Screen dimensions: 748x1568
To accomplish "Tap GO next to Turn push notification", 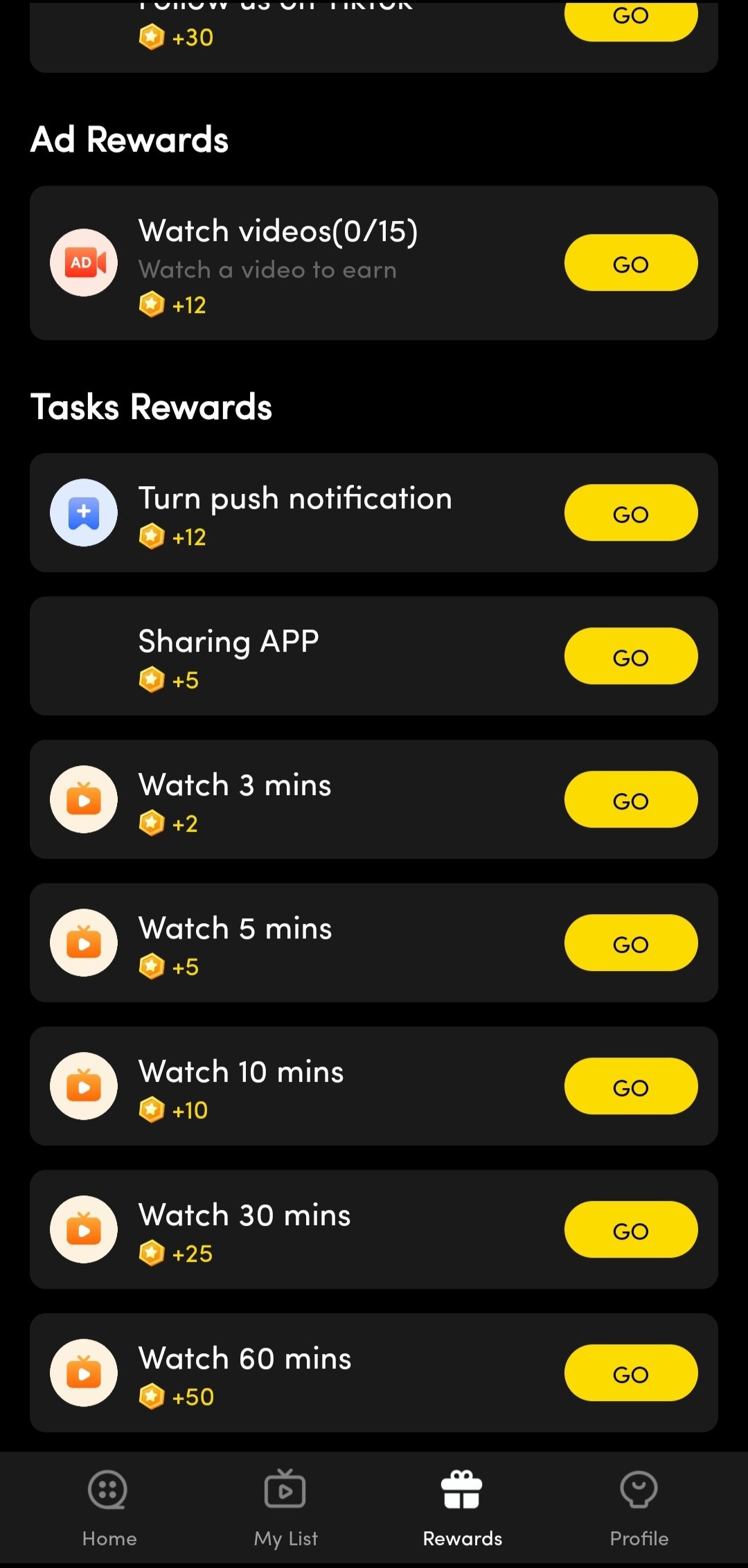I will tap(630, 513).
